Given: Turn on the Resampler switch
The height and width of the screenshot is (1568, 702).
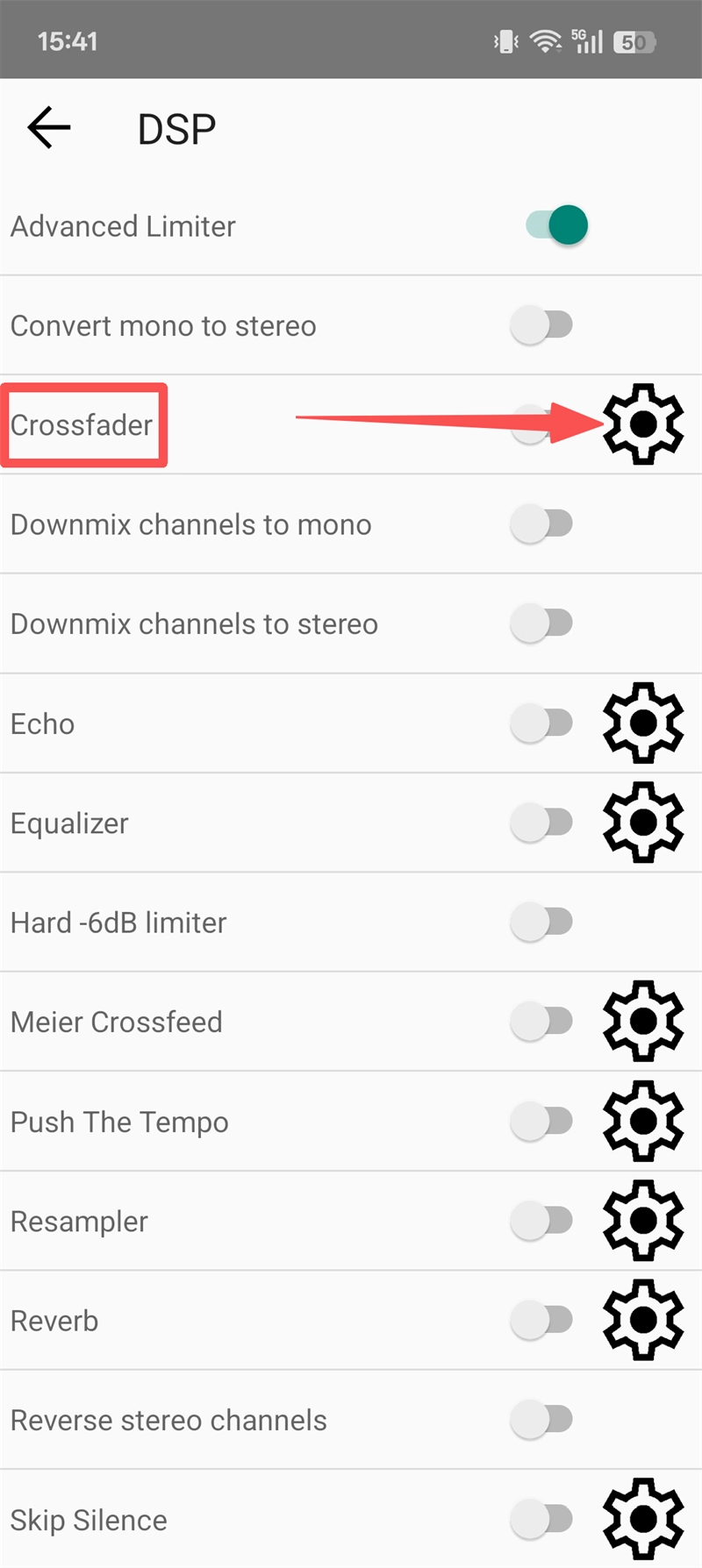Looking at the screenshot, I should [x=541, y=1221].
